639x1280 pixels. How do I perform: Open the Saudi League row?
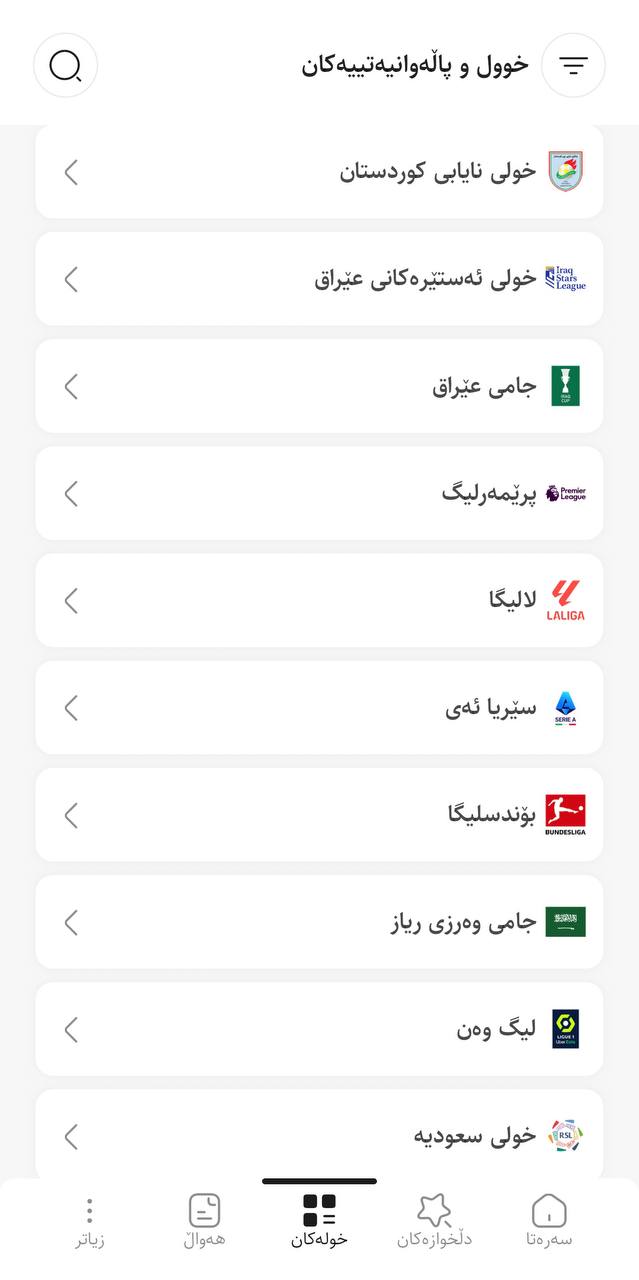tap(319, 1136)
